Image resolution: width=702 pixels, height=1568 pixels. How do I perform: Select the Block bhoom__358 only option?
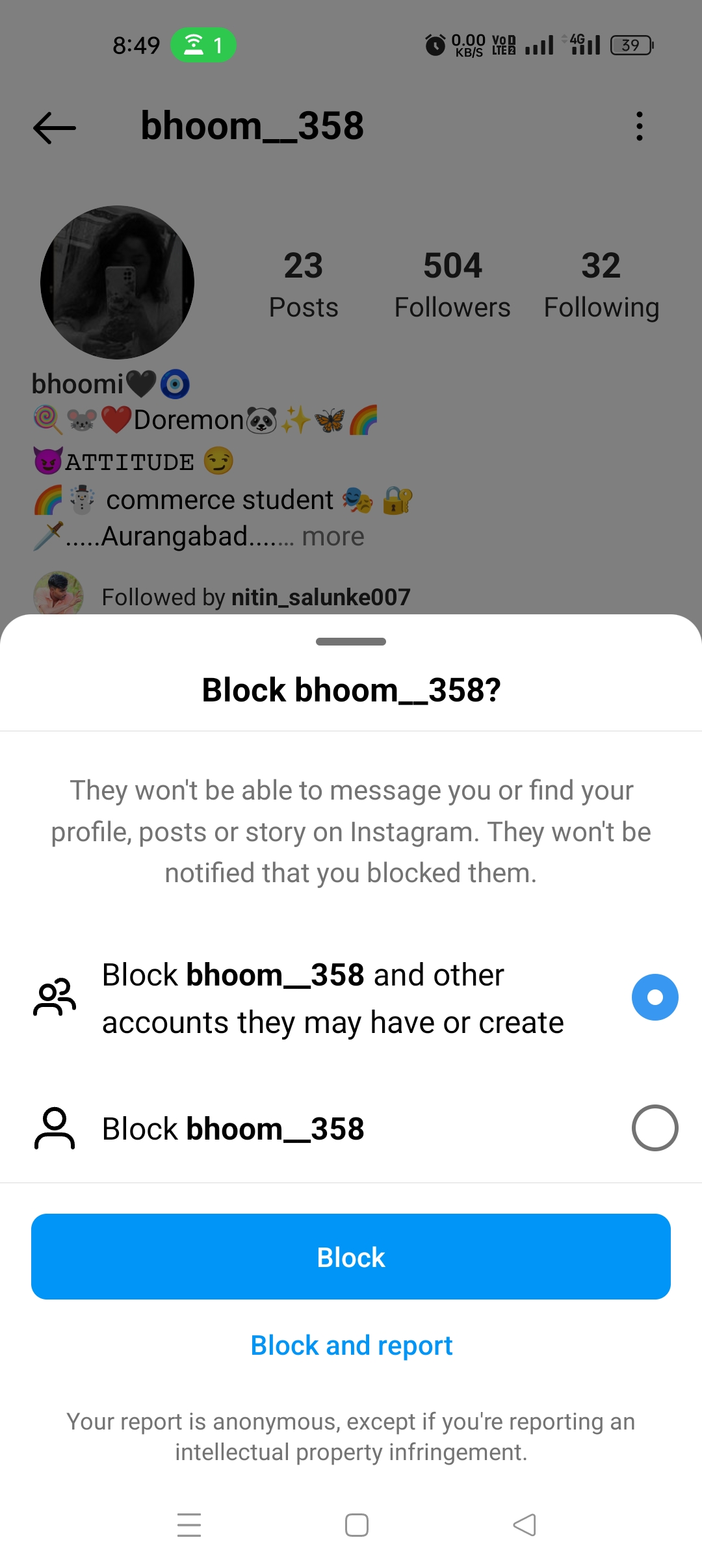tap(351, 1128)
